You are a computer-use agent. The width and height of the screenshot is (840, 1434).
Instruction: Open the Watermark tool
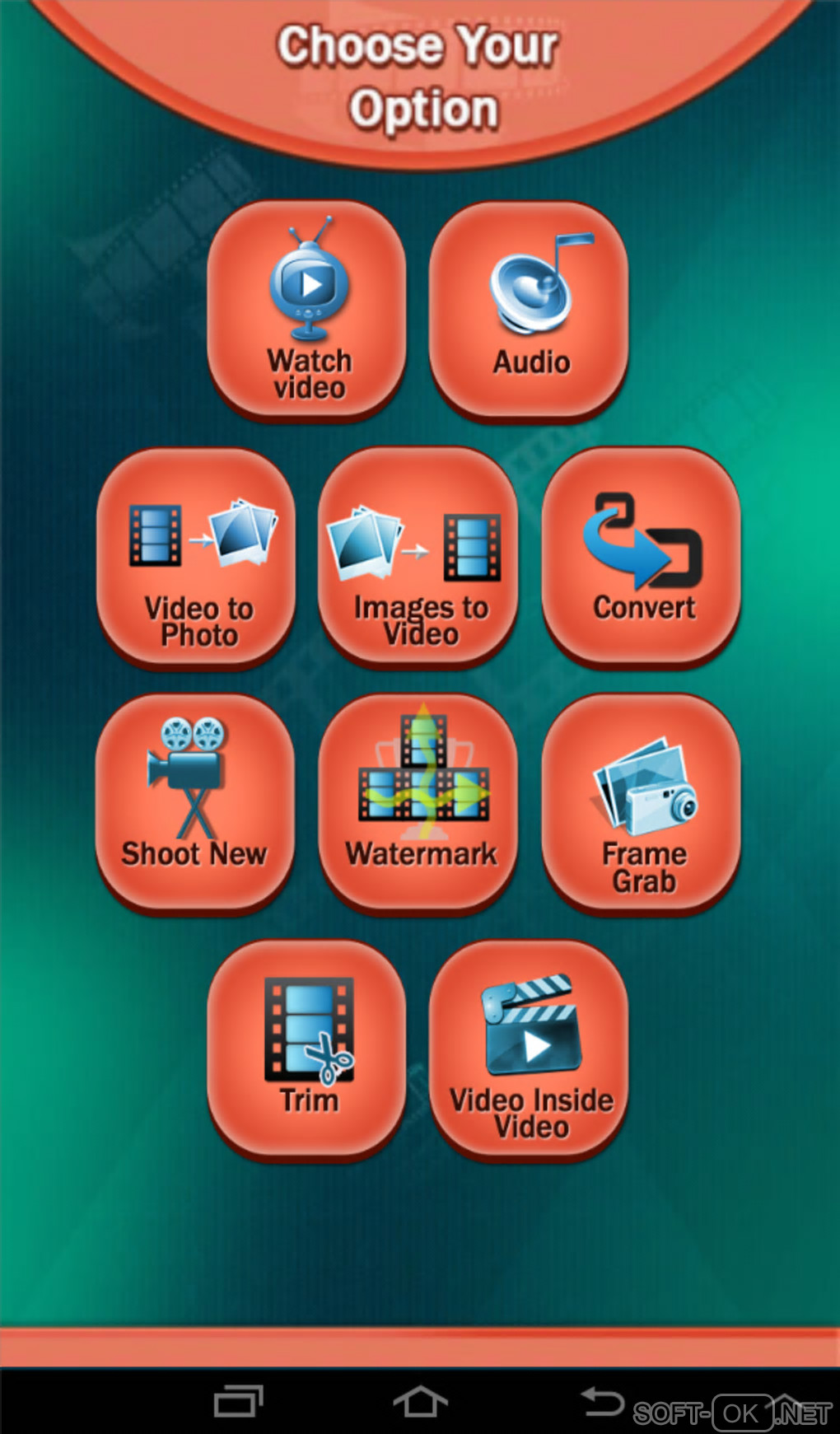(418, 802)
